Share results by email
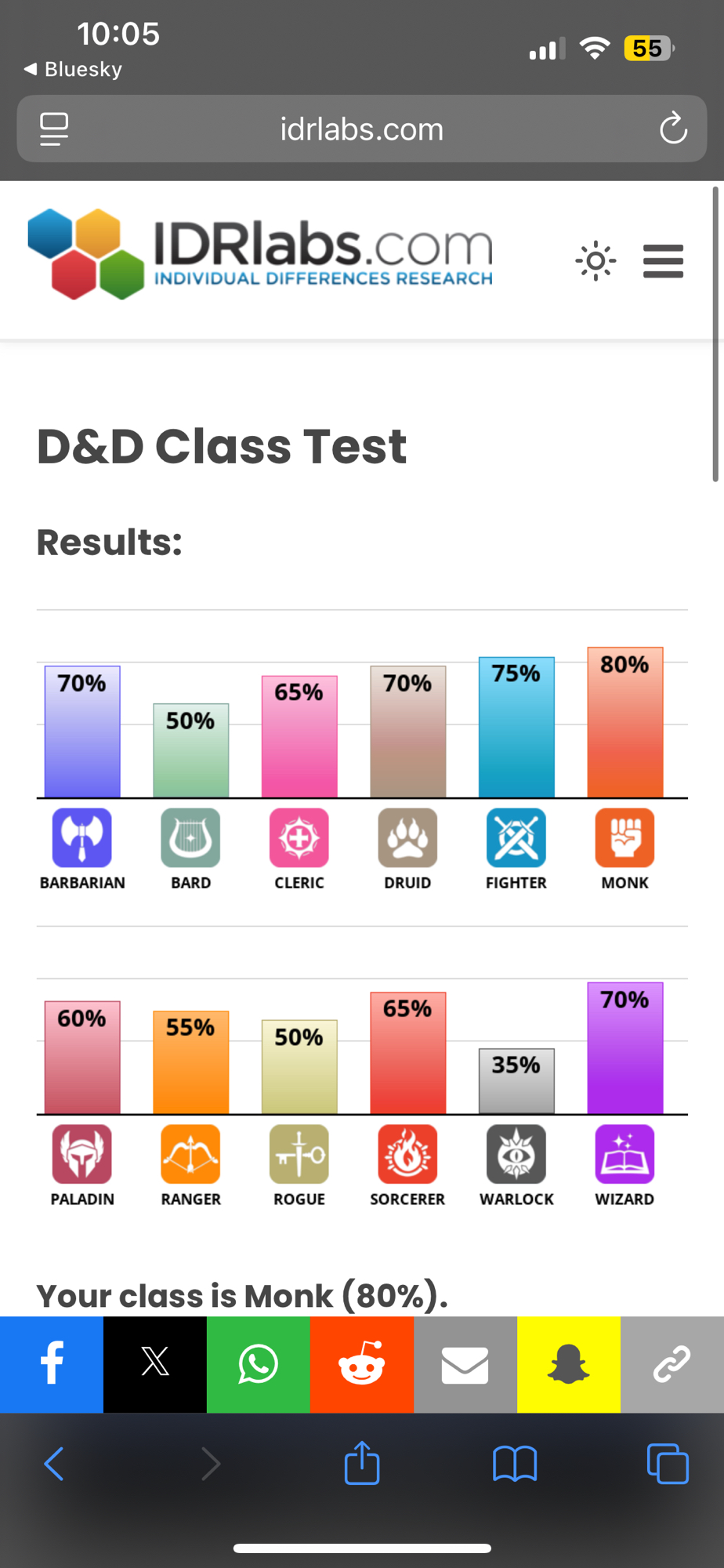This screenshot has width=724, height=1568. [x=465, y=1364]
